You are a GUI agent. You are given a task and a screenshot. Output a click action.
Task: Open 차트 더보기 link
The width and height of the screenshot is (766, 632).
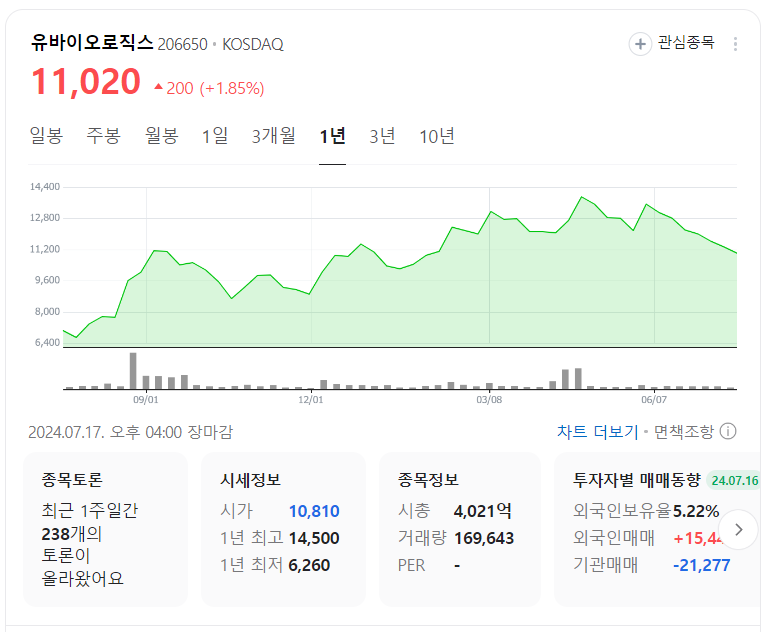coord(597,432)
